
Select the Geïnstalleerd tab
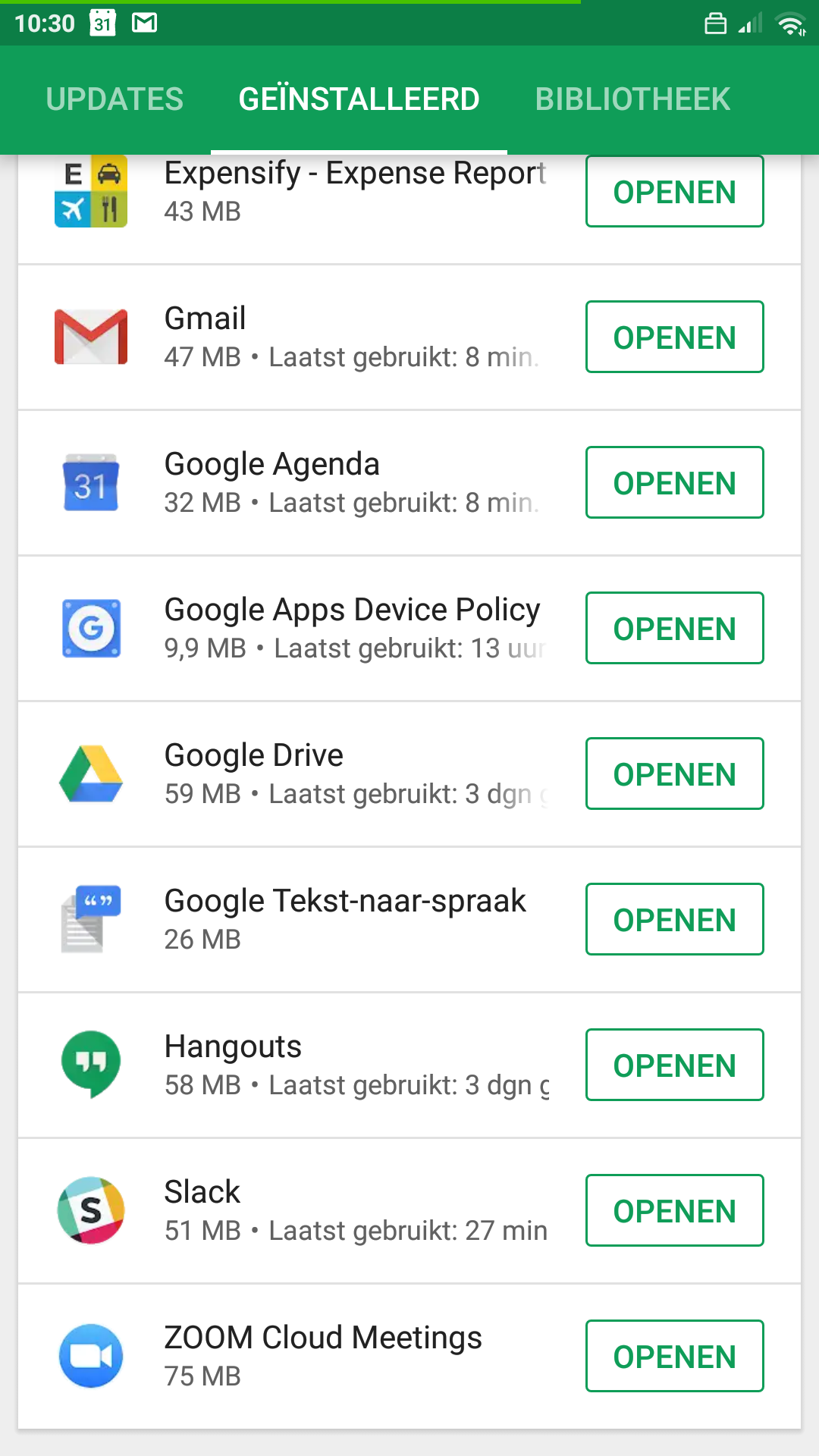pyautogui.click(x=359, y=99)
